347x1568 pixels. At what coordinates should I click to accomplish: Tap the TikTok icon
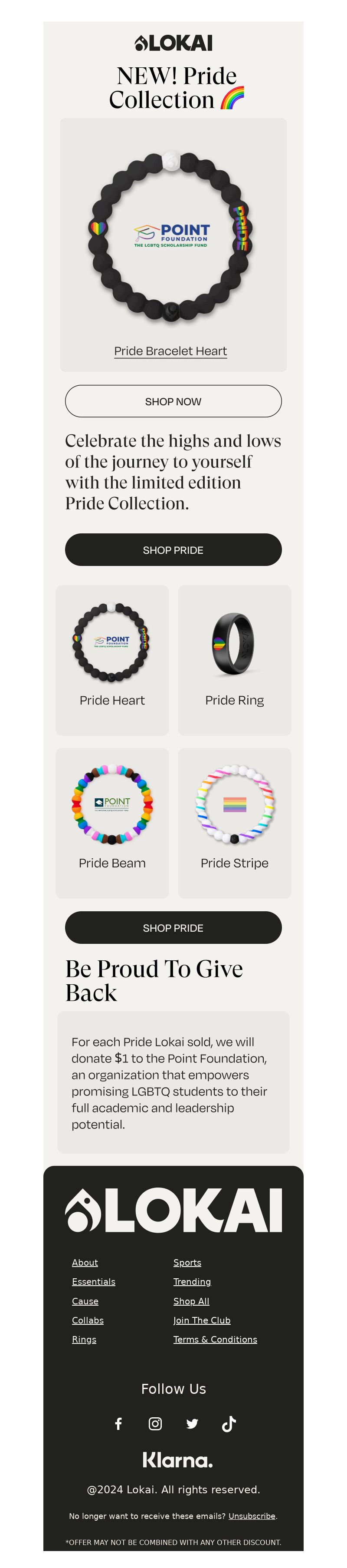tap(229, 1423)
